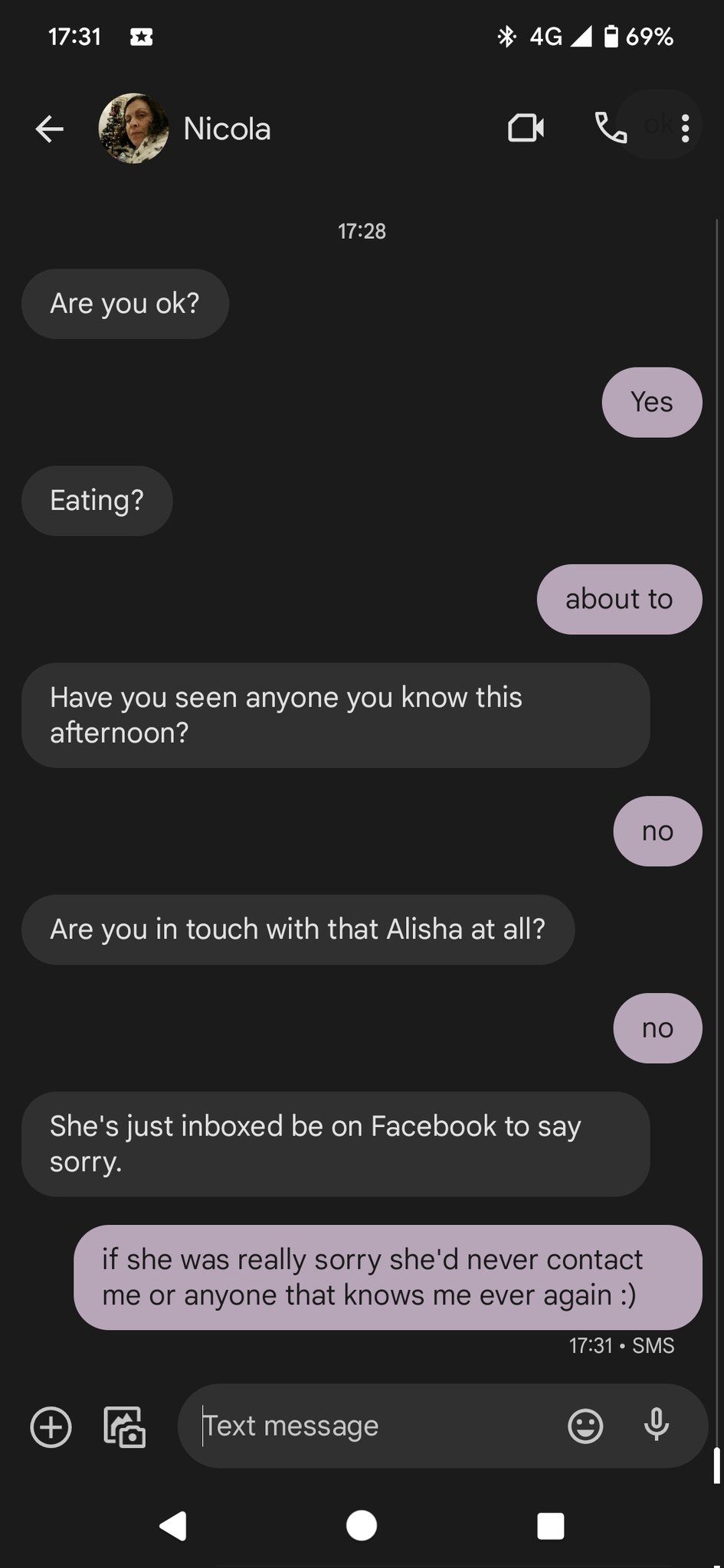Open Nicola's contact profile picture
Screen dimensions: 724x1568
coord(133,129)
